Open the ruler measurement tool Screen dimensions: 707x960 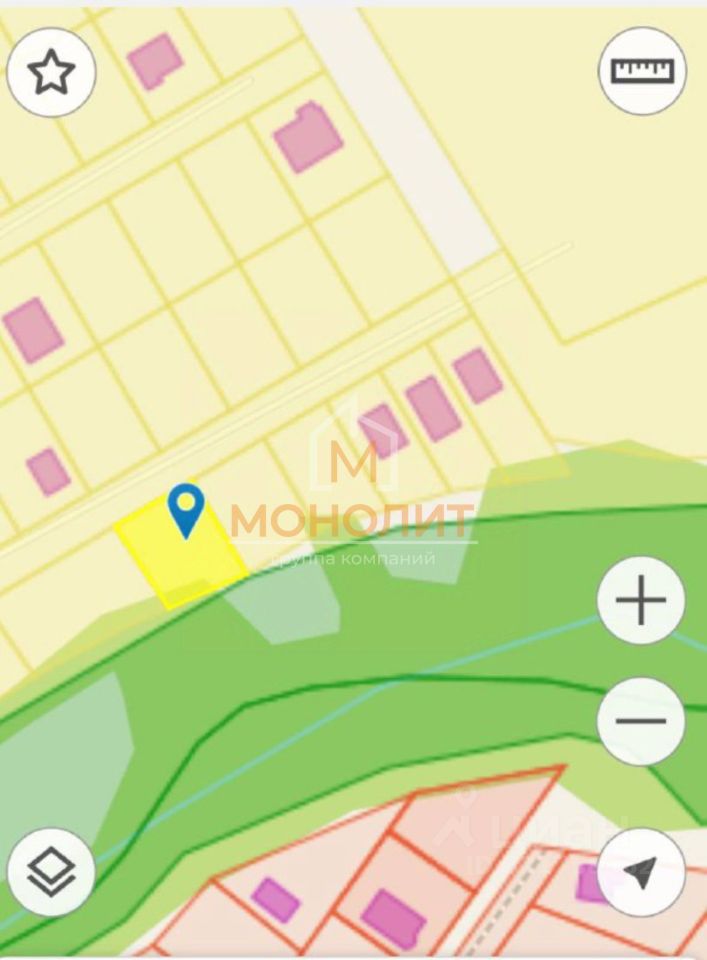(x=642, y=71)
